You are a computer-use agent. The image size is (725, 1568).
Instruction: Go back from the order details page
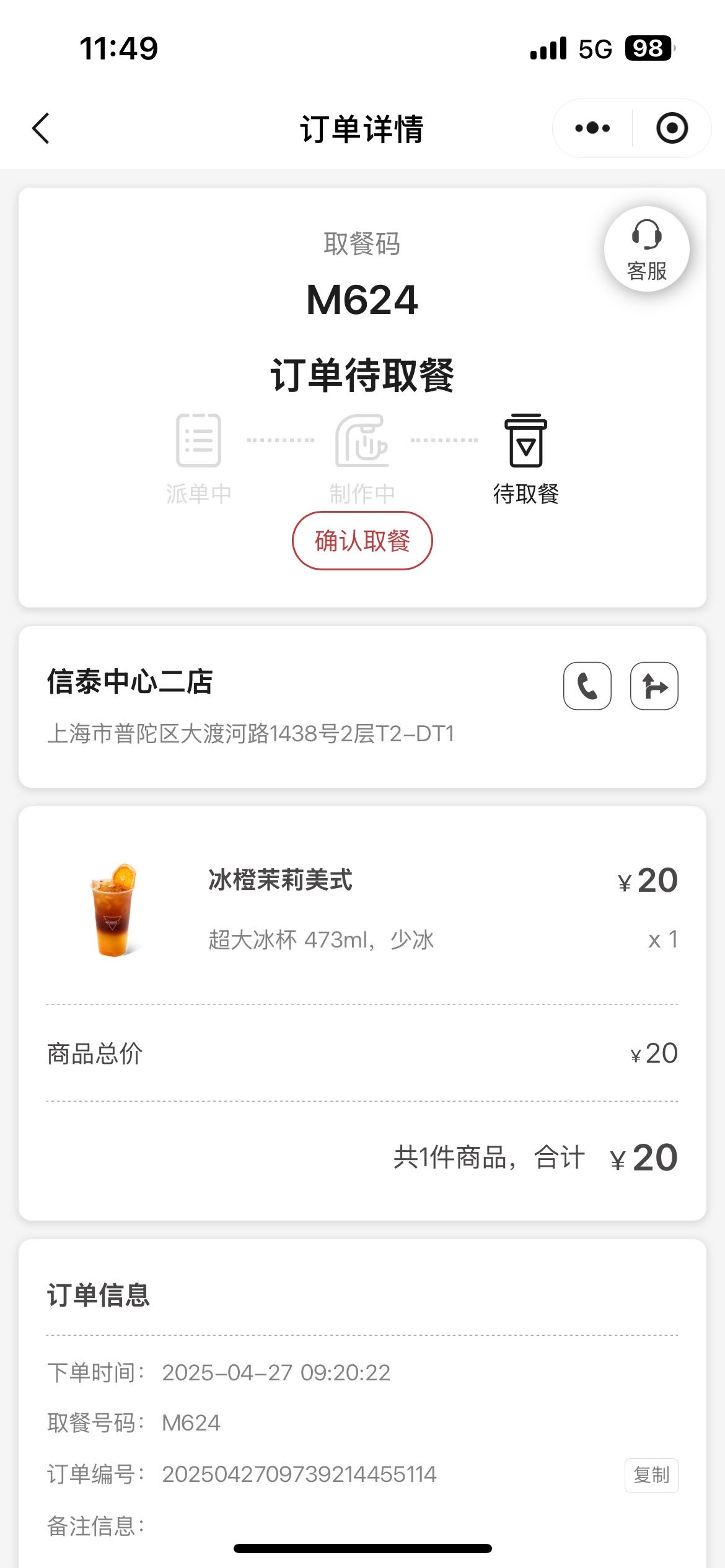[x=41, y=129]
